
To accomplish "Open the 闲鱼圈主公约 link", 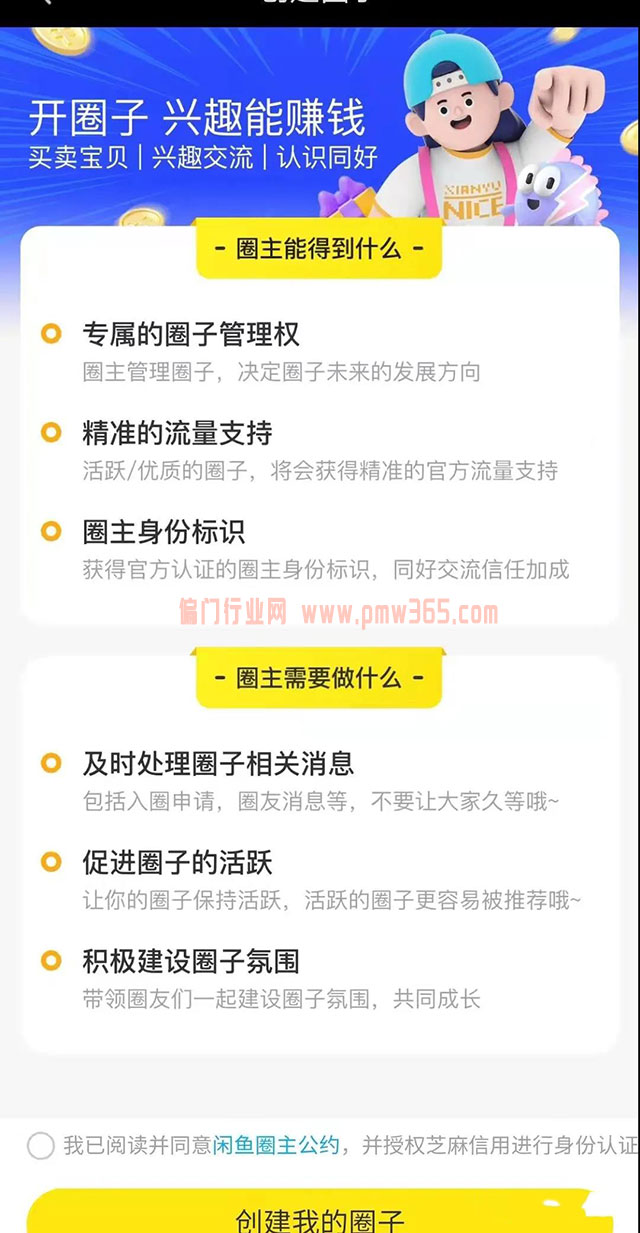I will [276, 1146].
